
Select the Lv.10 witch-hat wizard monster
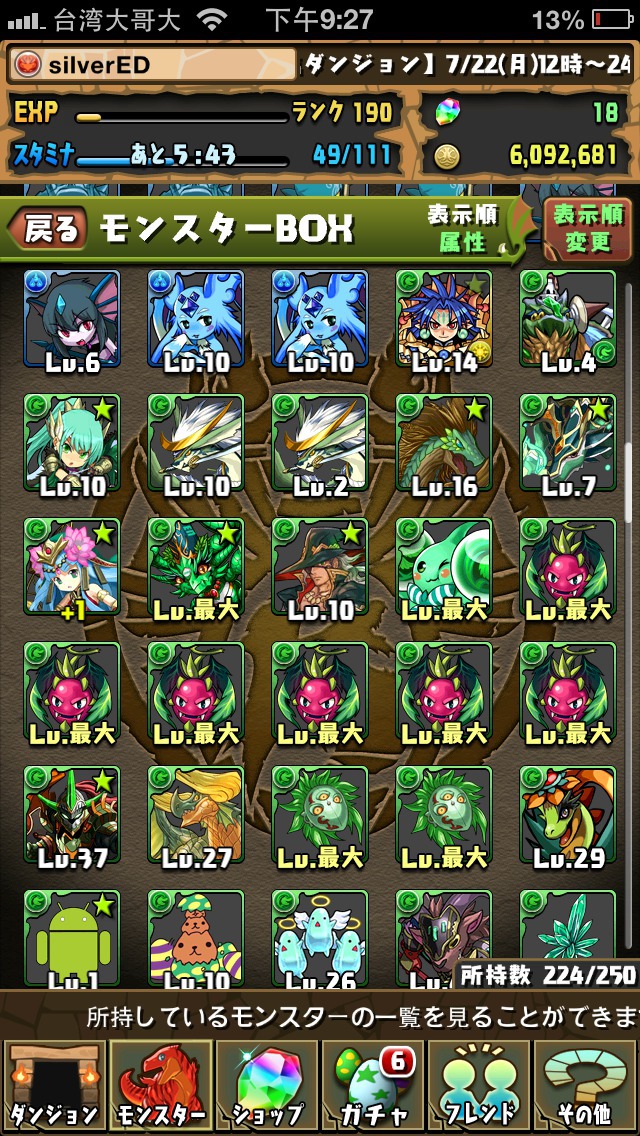pyautogui.click(x=320, y=567)
